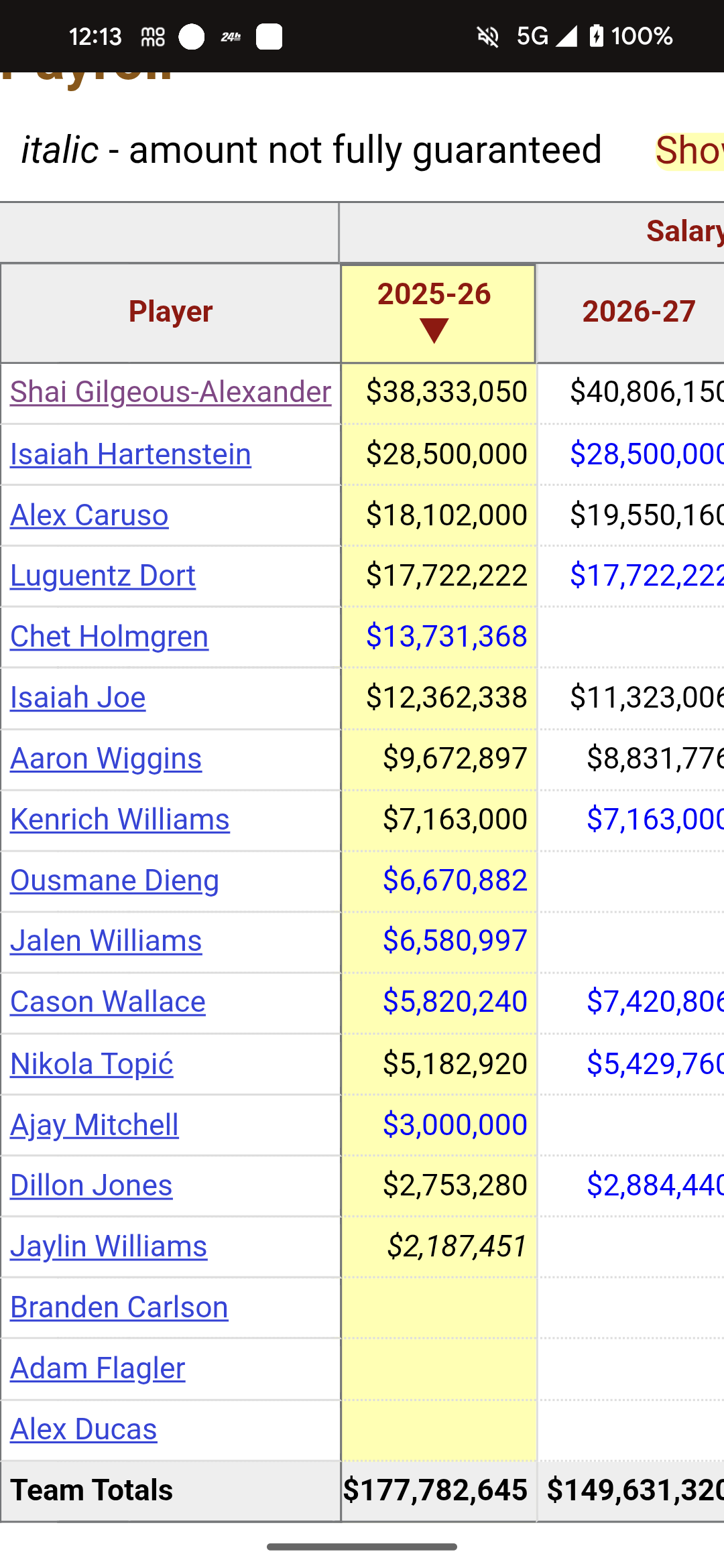Open Luguentz Dort's player page

[103, 576]
